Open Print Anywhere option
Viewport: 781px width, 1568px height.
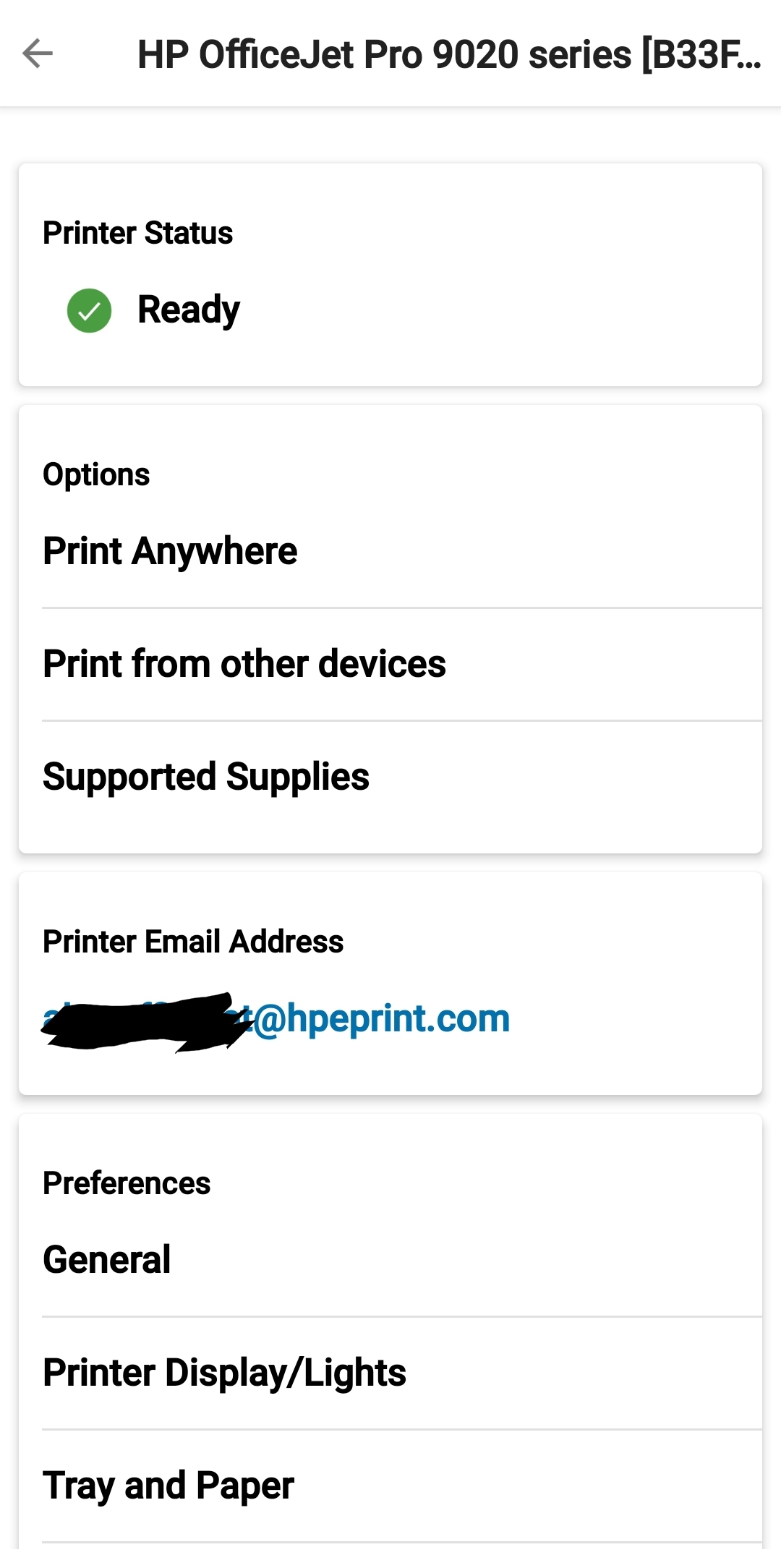tap(170, 551)
